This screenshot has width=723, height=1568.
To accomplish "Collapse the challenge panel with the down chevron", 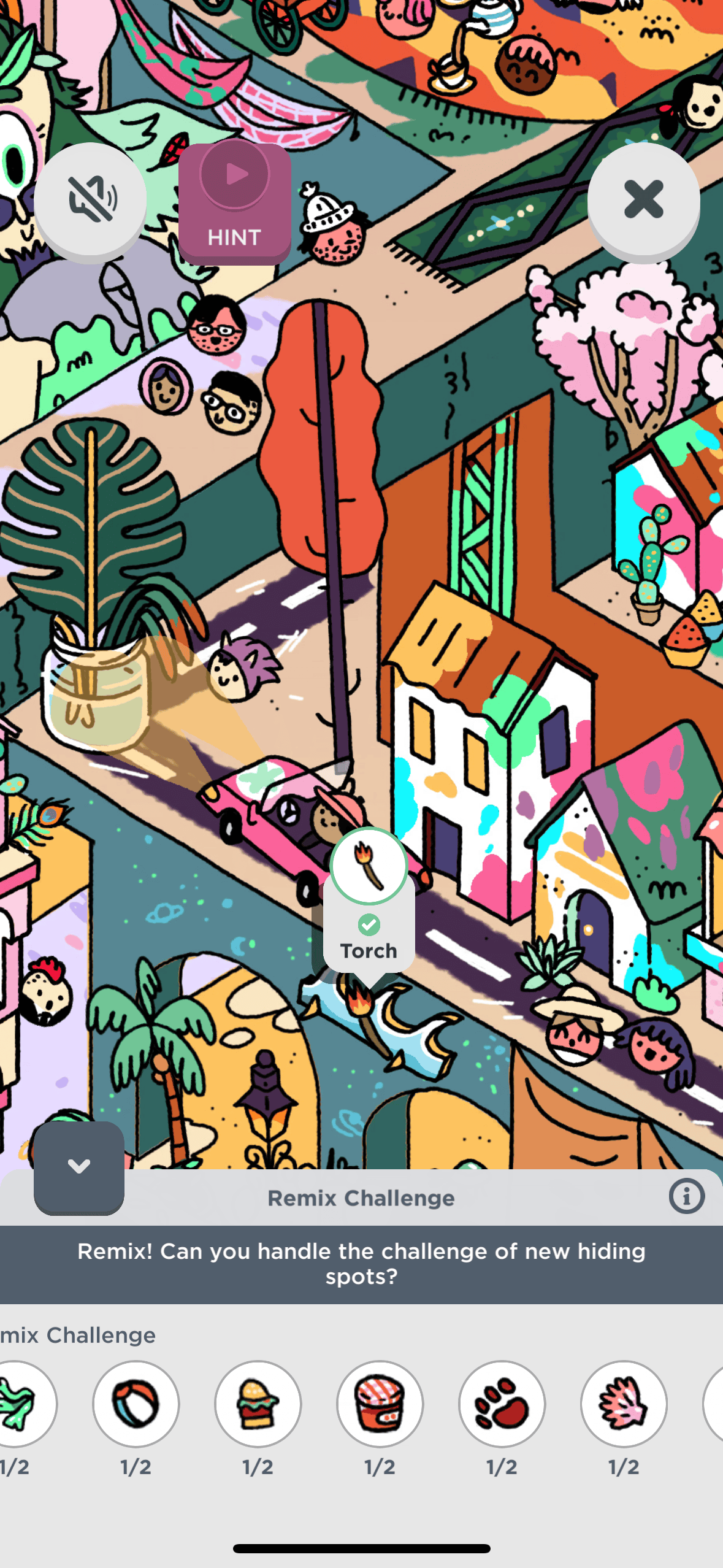I will 79,1167.
